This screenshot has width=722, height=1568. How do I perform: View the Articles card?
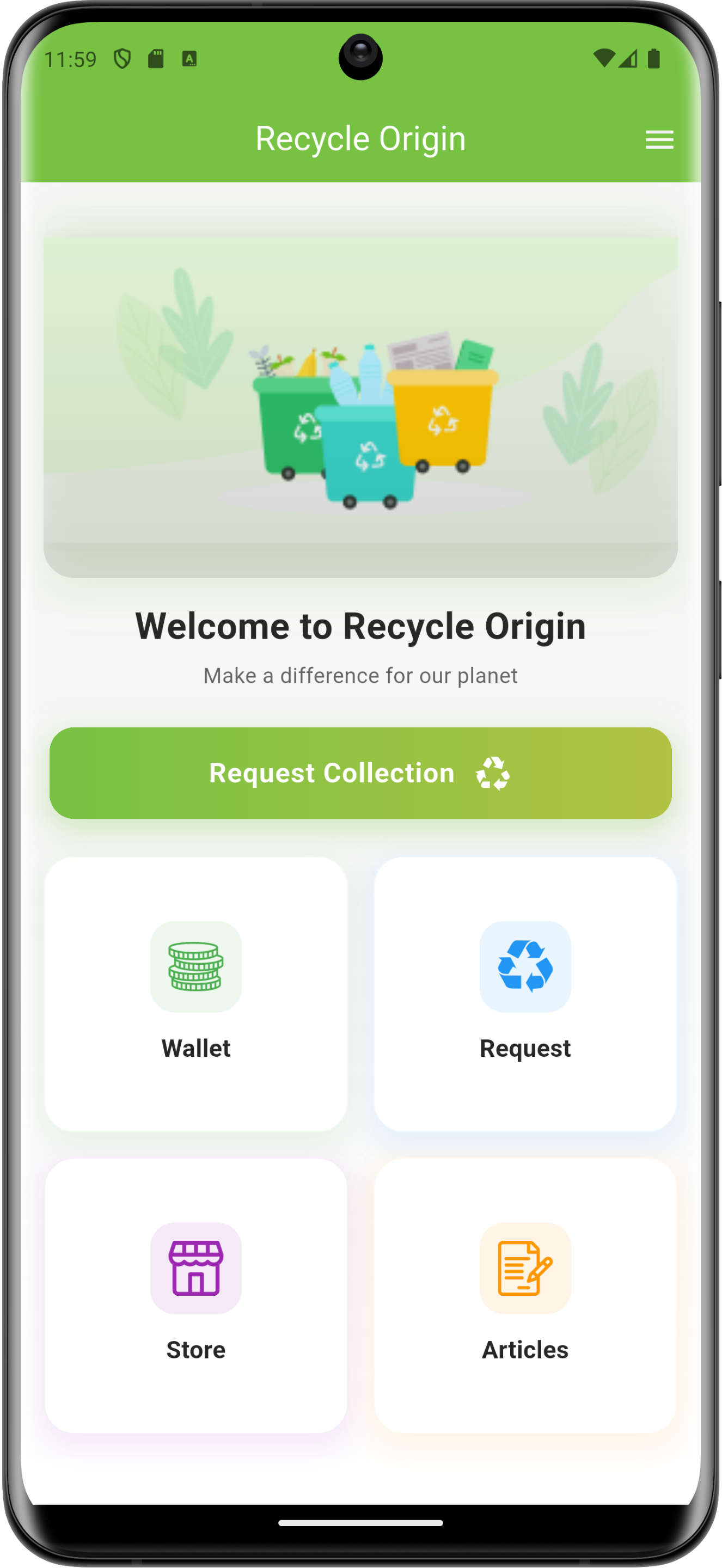point(525,1295)
